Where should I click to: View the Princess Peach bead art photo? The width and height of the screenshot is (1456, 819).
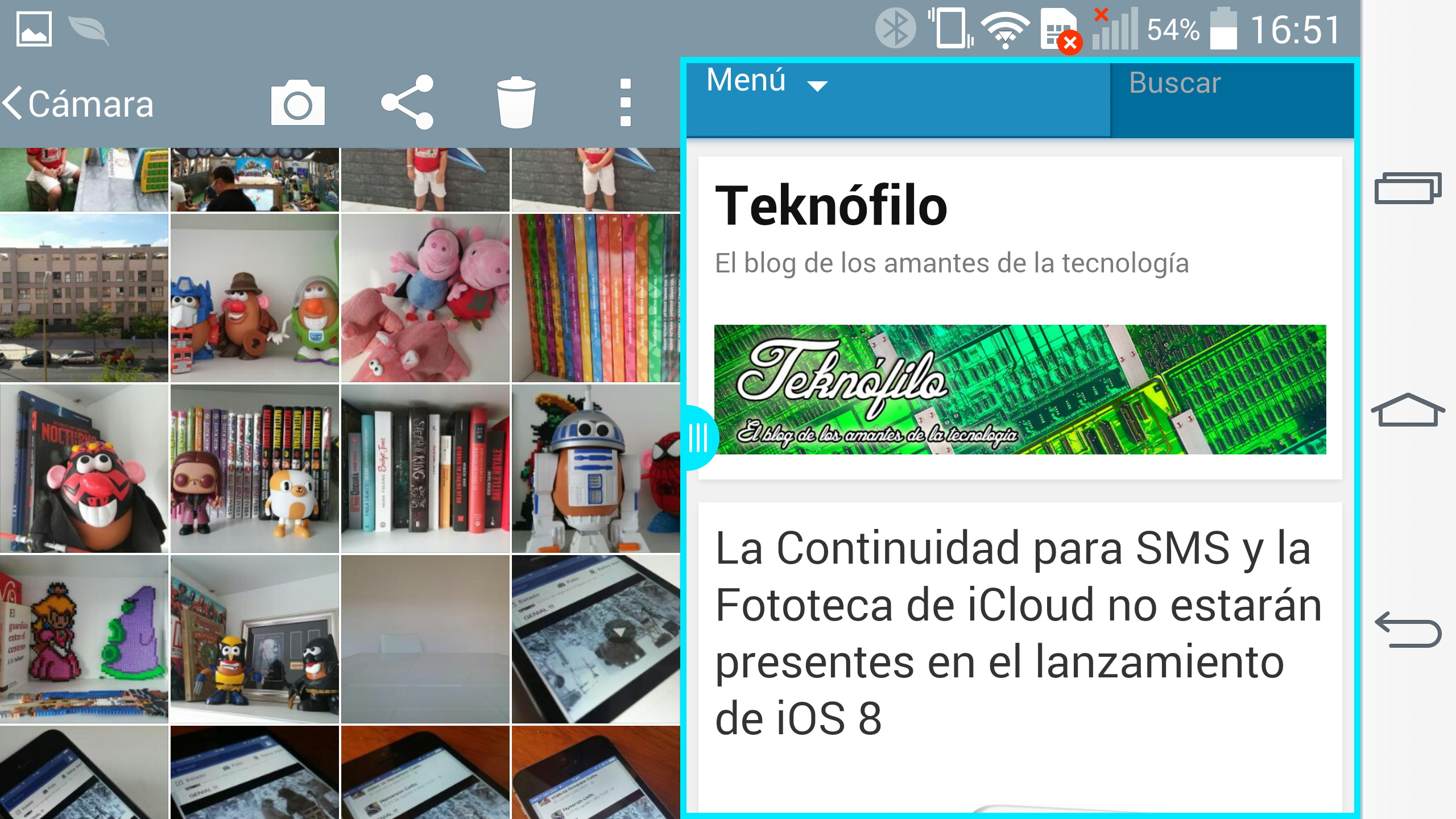pyautogui.click(x=84, y=639)
